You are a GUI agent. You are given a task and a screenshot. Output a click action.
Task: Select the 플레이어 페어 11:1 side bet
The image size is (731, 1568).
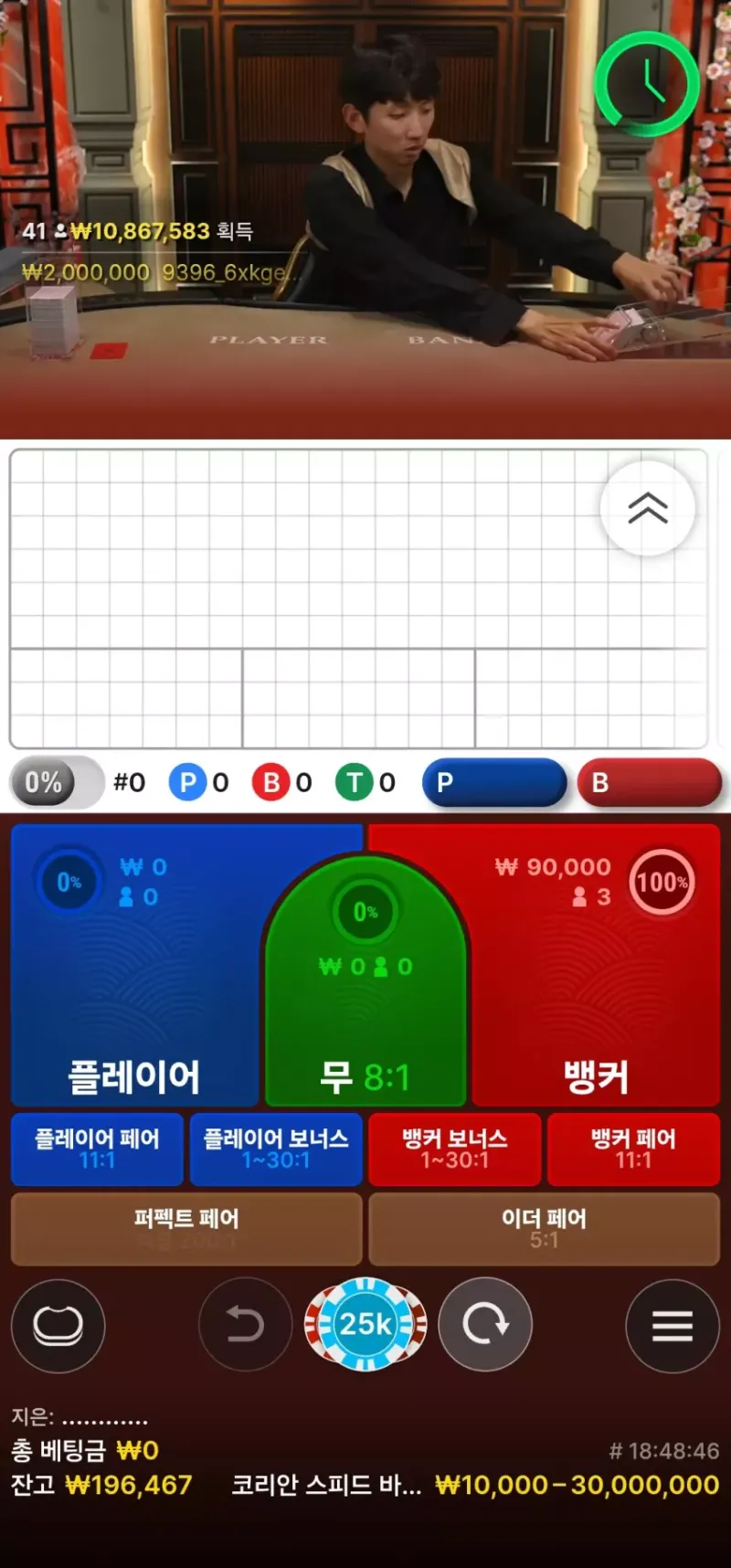click(97, 1149)
